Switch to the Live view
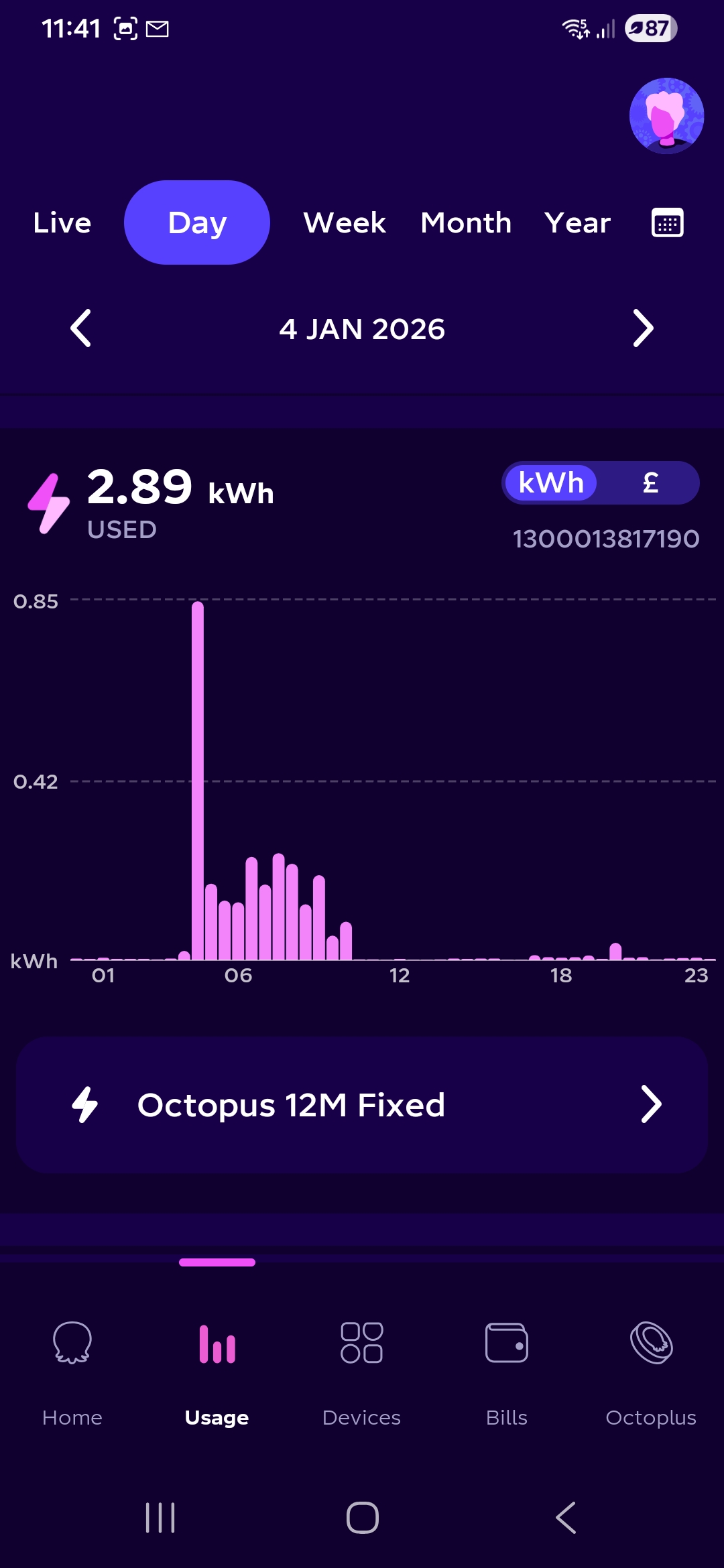Screen dimensions: 724x1568 pos(62,222)
